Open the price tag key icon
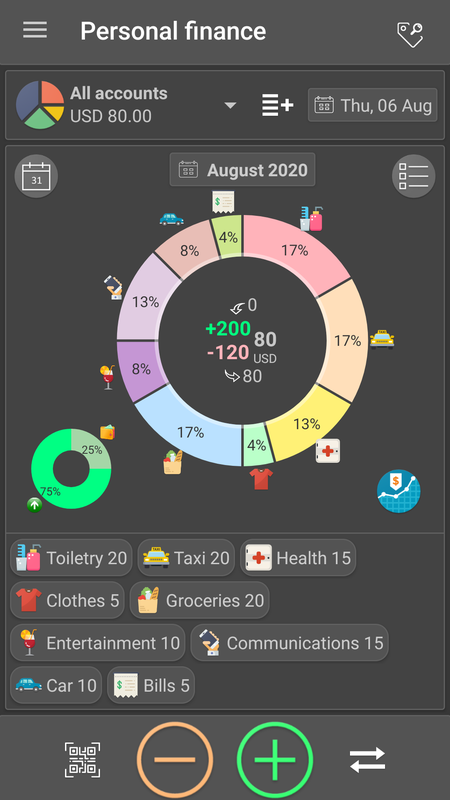450x800 pixels. tap(410, 34)
